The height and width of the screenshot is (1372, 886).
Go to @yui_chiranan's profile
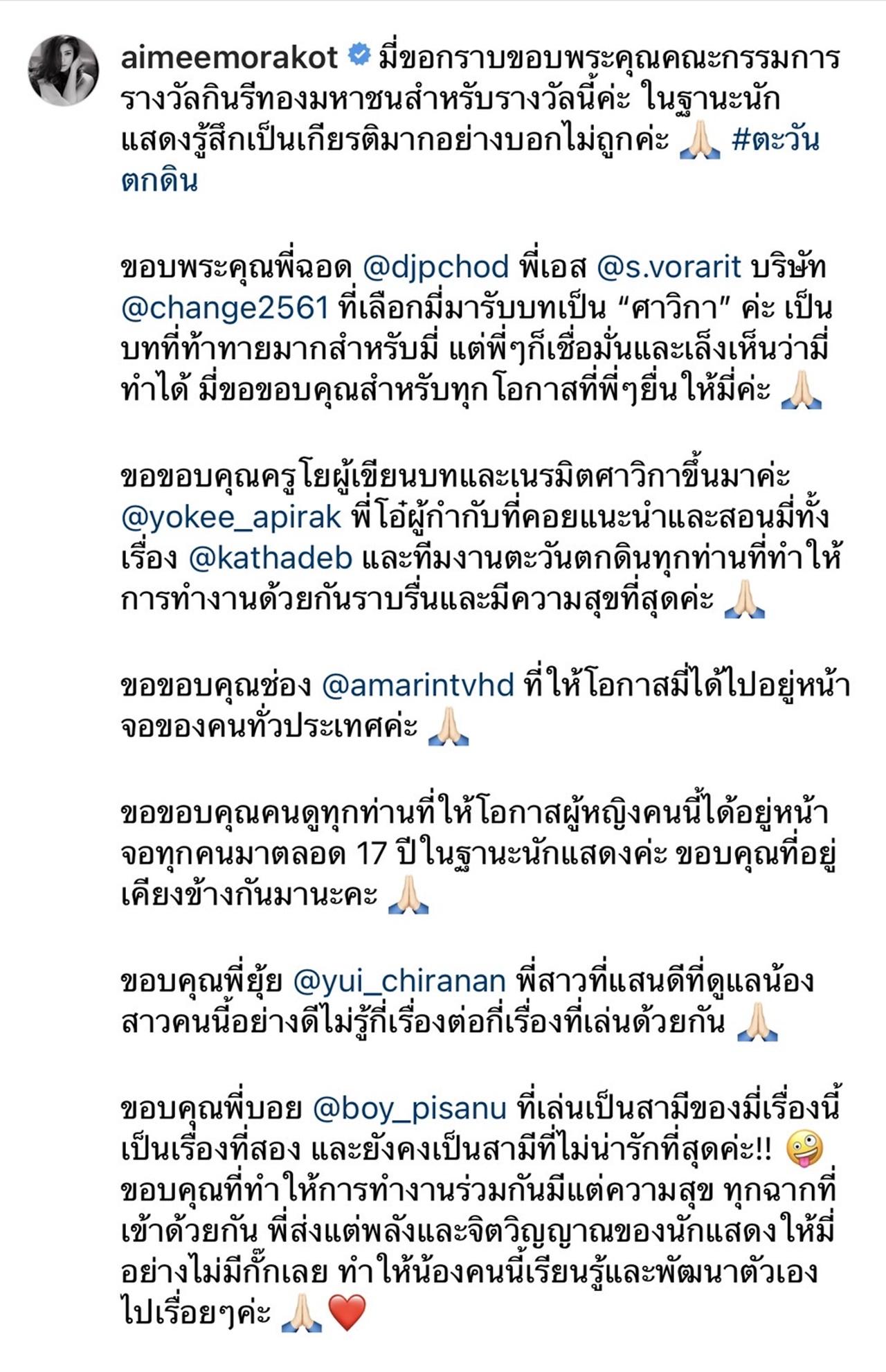coord(399,981)
